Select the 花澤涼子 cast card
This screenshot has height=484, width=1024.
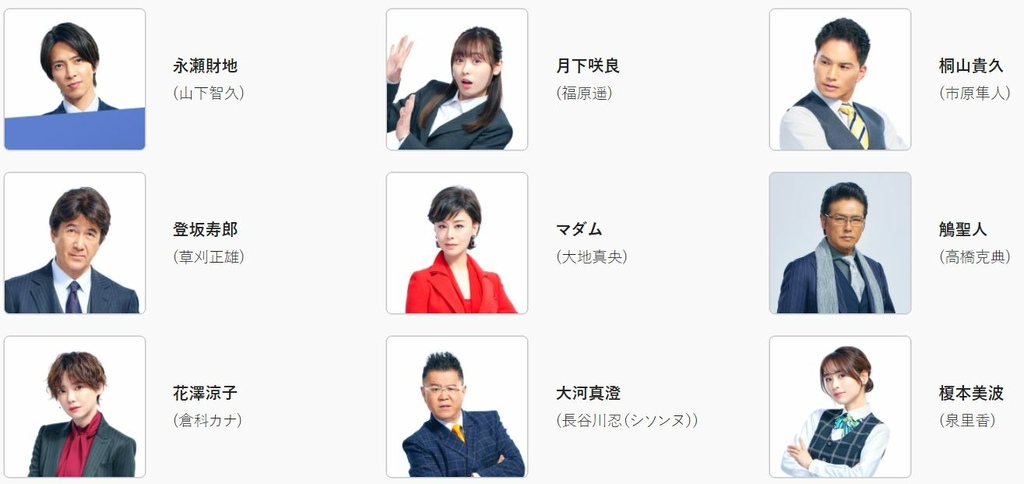point(75,406)
